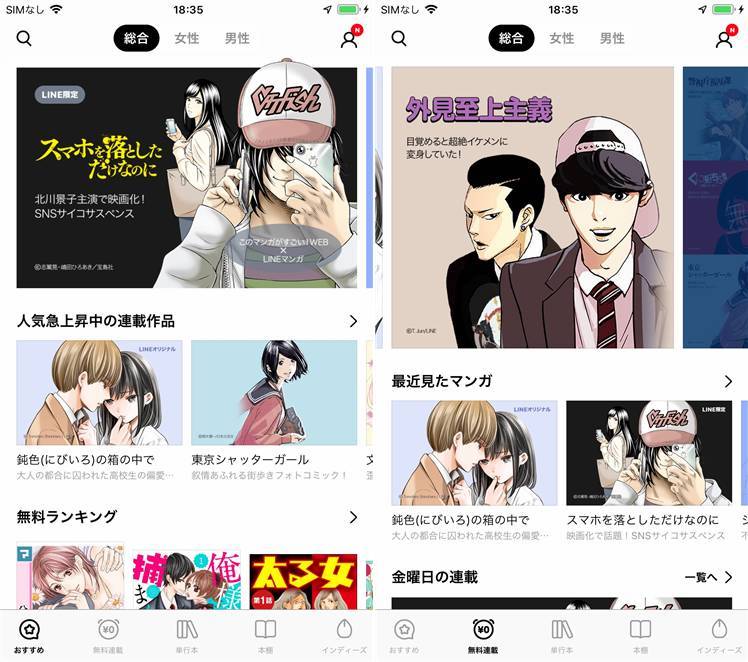Open the 外見至上主義 featured banner
This screenshot has height=662, width=748.
click(x=532, y=208)
